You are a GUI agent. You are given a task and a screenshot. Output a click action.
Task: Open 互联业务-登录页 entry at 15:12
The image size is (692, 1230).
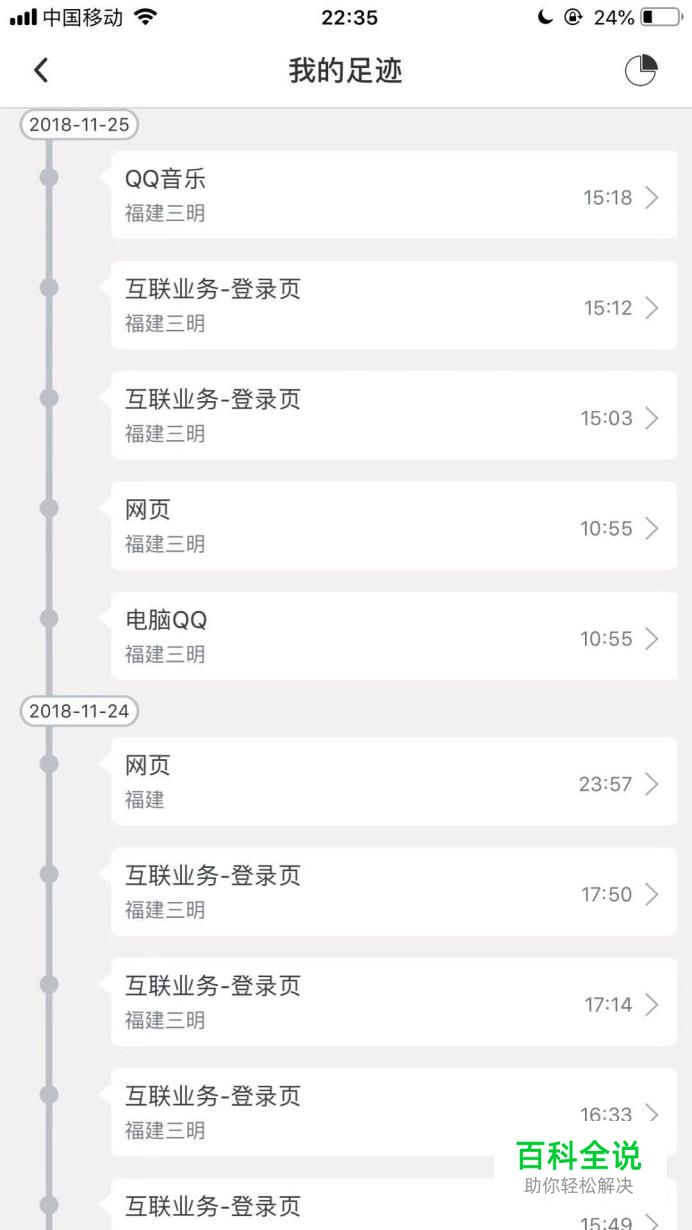(393, 306)
